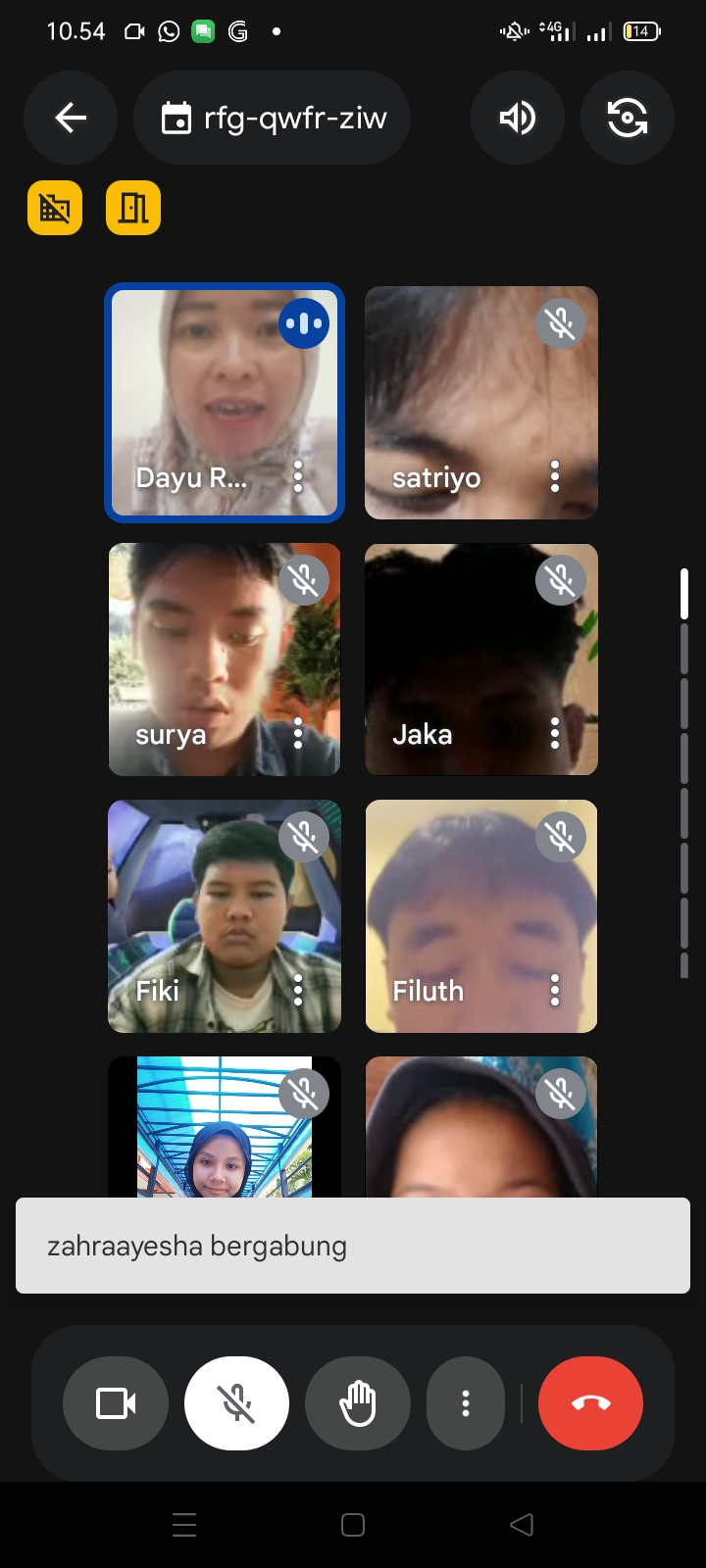Go to the system home screen
The height and width of the screenshot is (1568, 706).
pyautogui.click(x=353, y=1525)
